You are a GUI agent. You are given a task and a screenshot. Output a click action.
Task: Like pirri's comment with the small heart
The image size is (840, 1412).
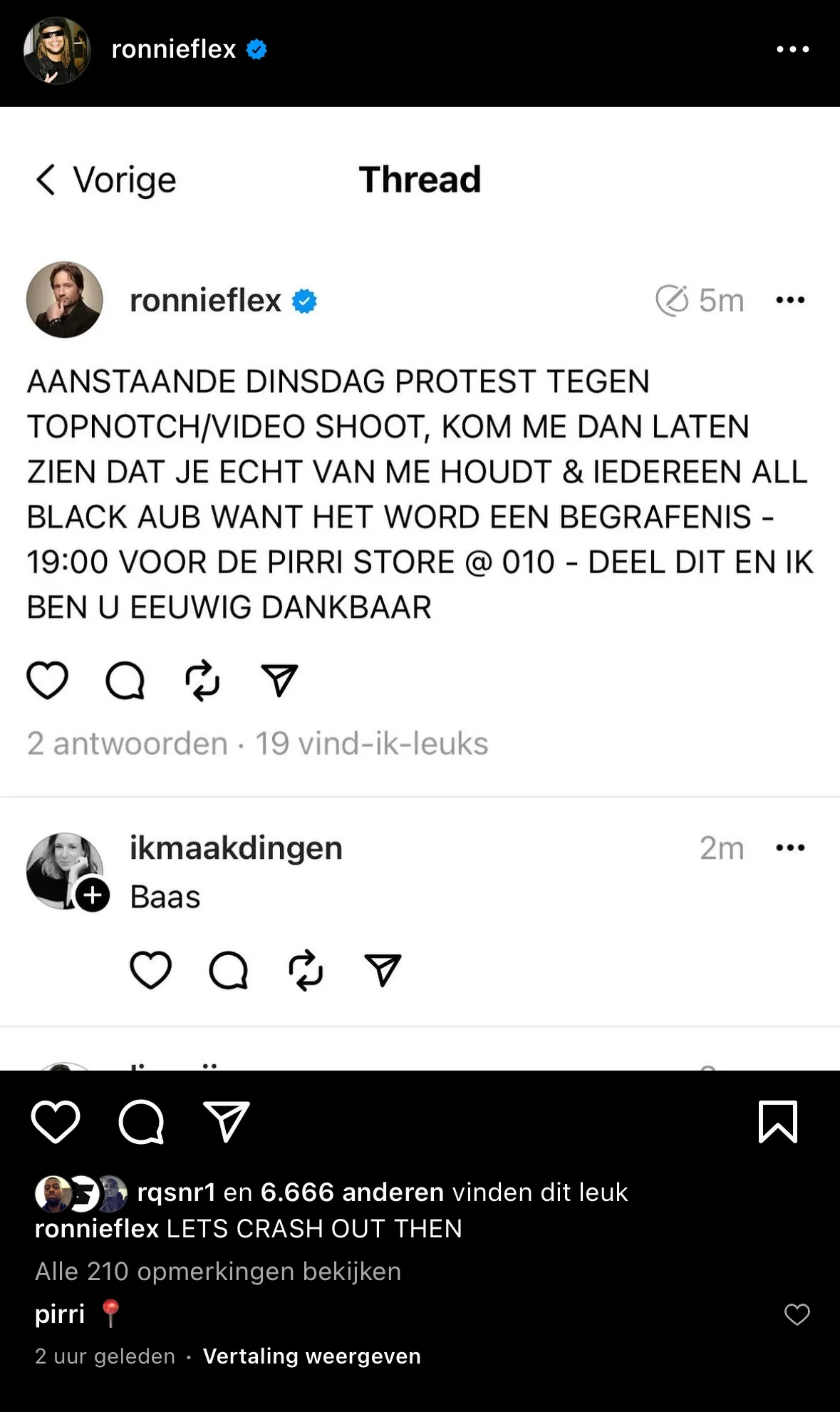[x=797, y=1314]
